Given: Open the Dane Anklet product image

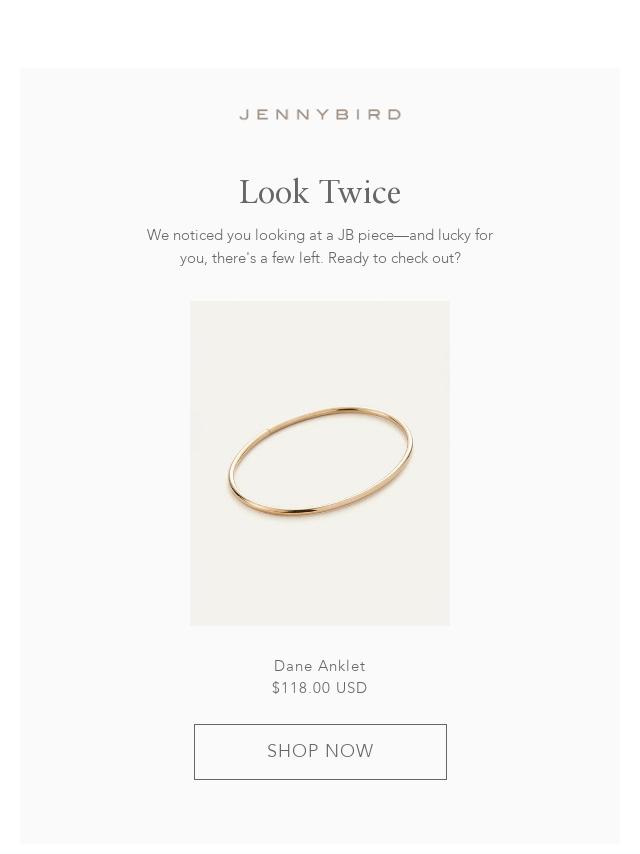Looking at the screenshot, I should [x=320, y=463].
